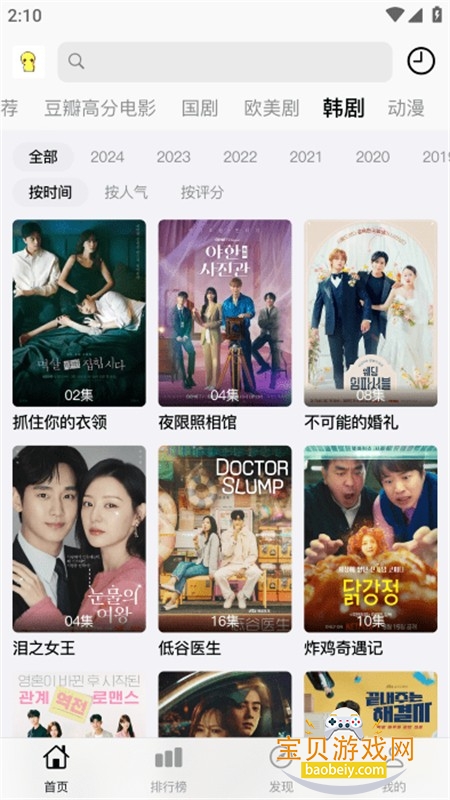
Task: Filter dramas by year 2022
Action: click(x=240, y=157)
